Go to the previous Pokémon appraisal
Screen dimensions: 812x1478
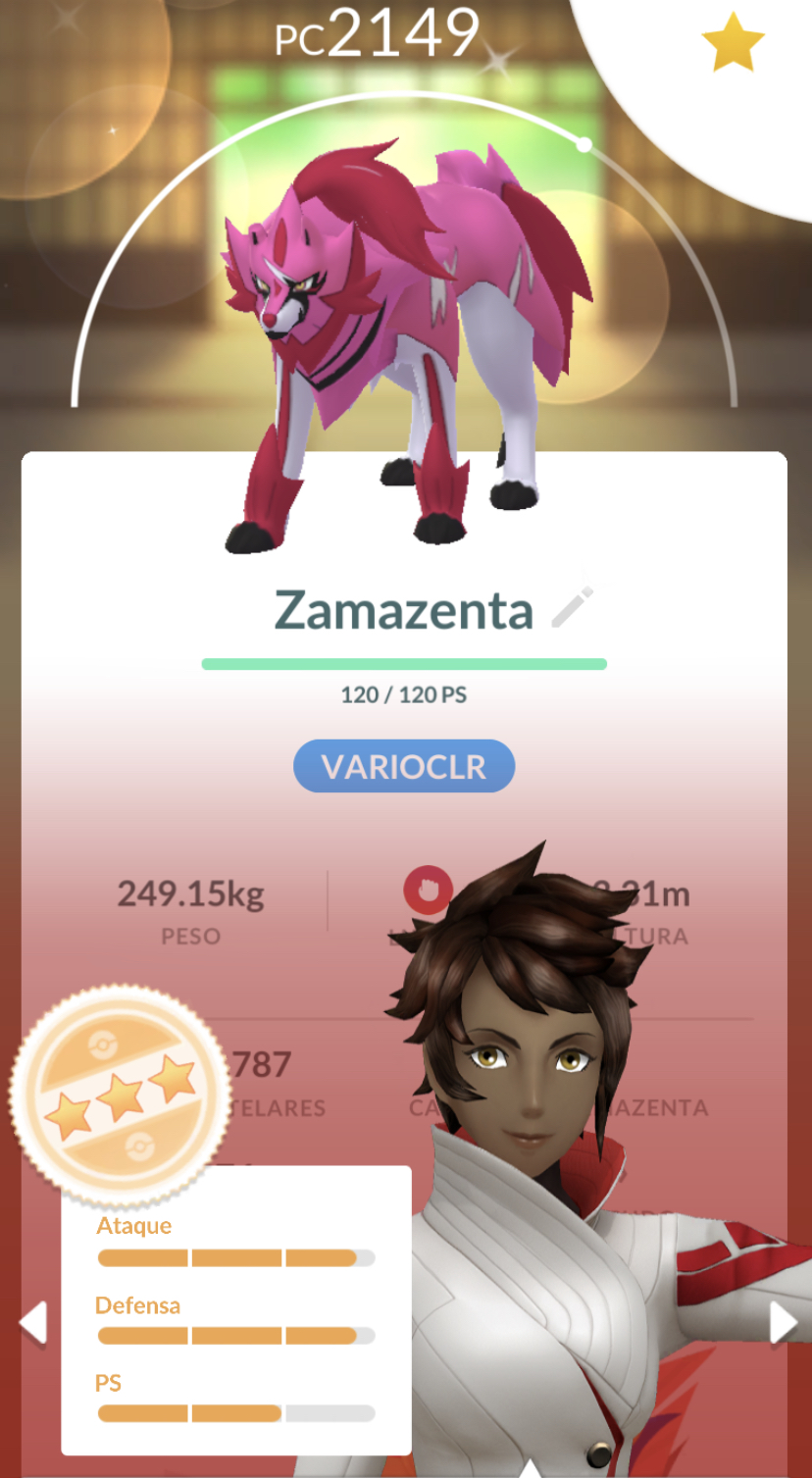click(32, 1323)
